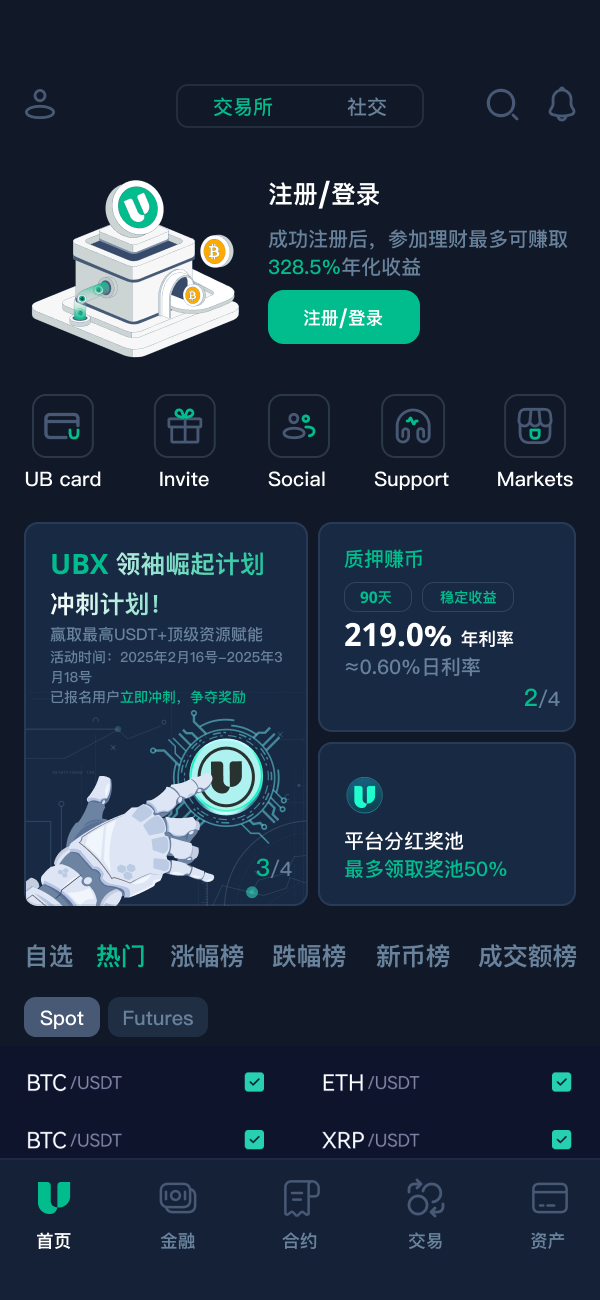The width and height of the screenshot is (600, 1300).
Task: Open the search icon
Action: click(502, 104)
